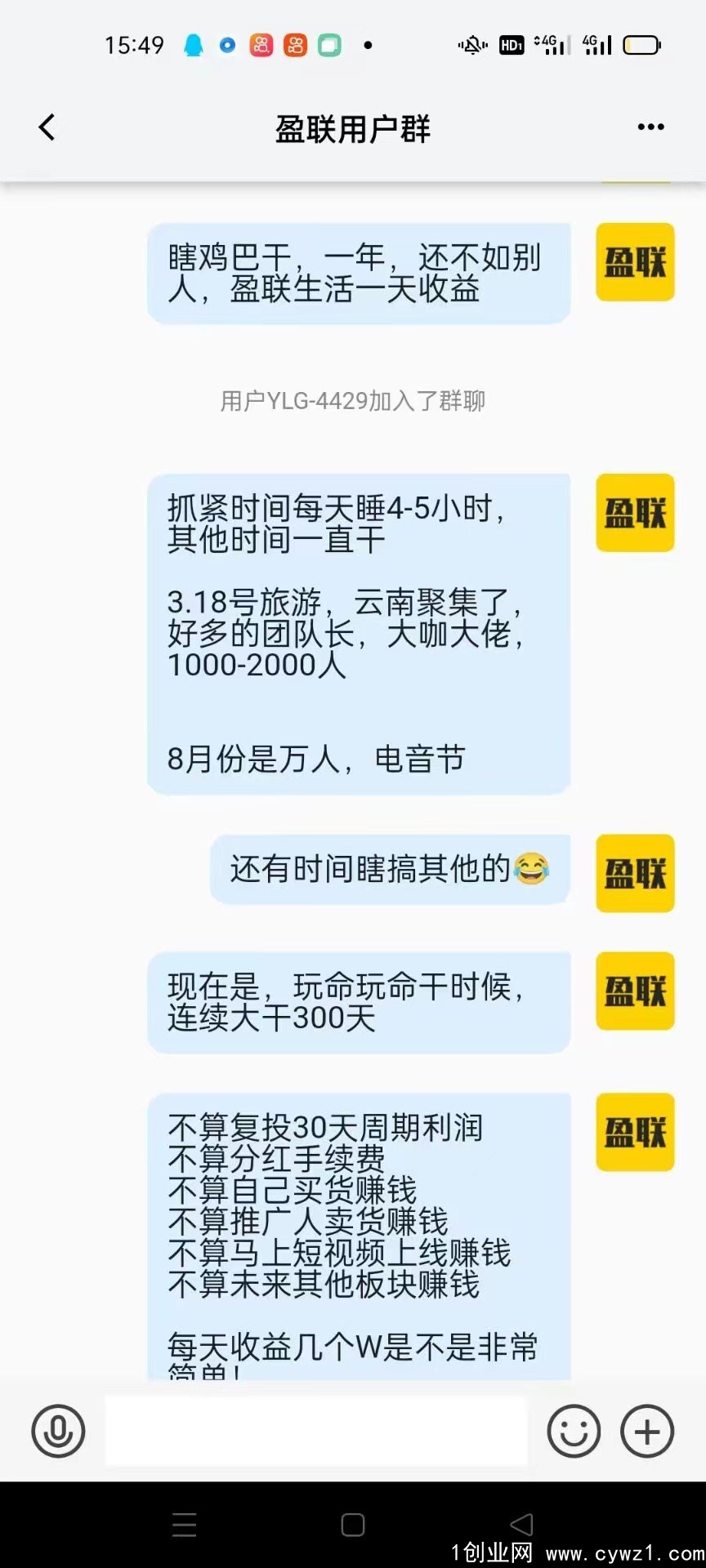Tap the back triangle in the navigation bar
The width and height of the screenshot is (706, 1568).
click(522, 1524)
